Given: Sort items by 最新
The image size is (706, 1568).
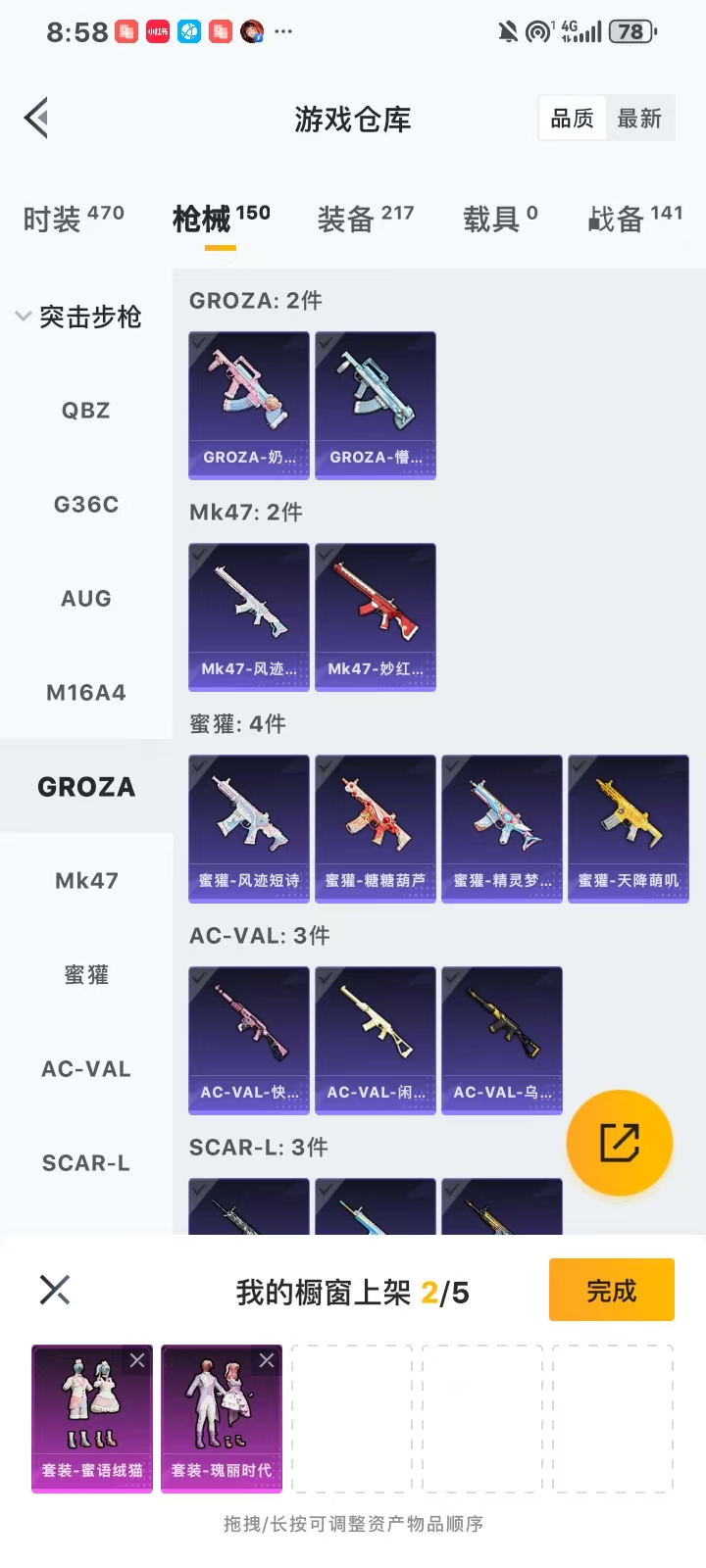Looking at the screenshot, I should pos(639,119).
